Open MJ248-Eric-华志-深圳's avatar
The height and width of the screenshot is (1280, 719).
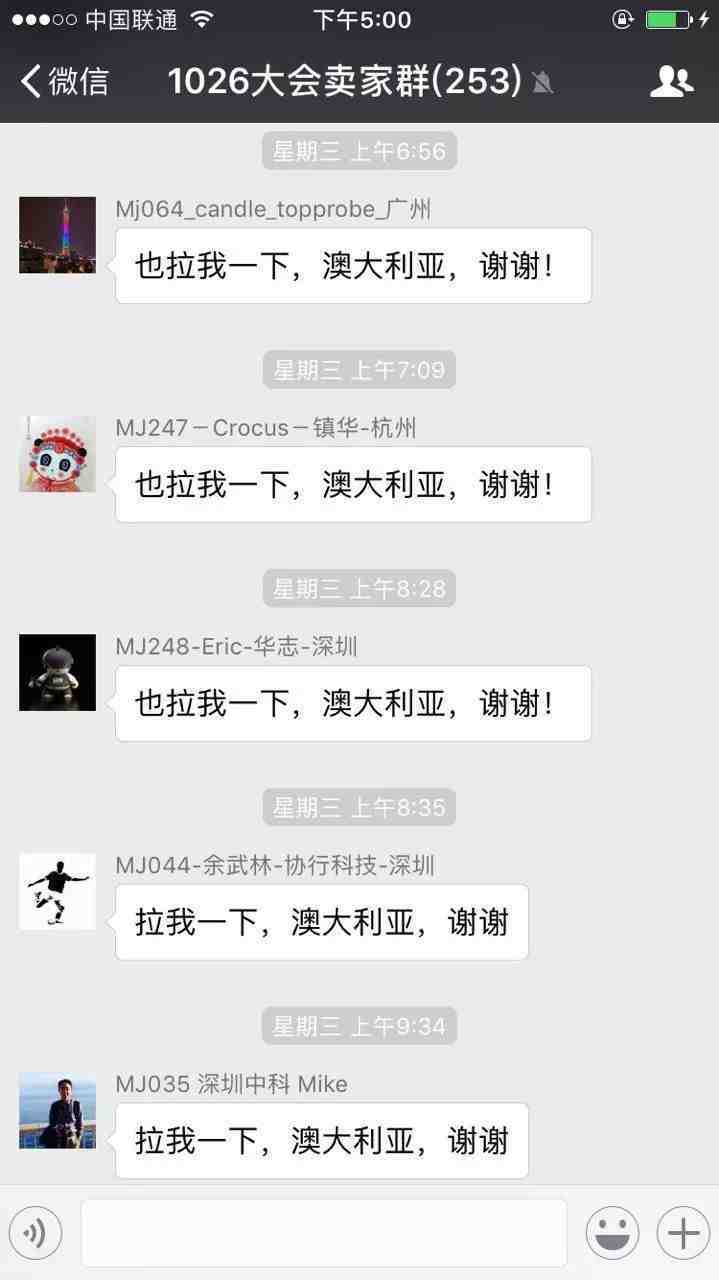[57, 672]
